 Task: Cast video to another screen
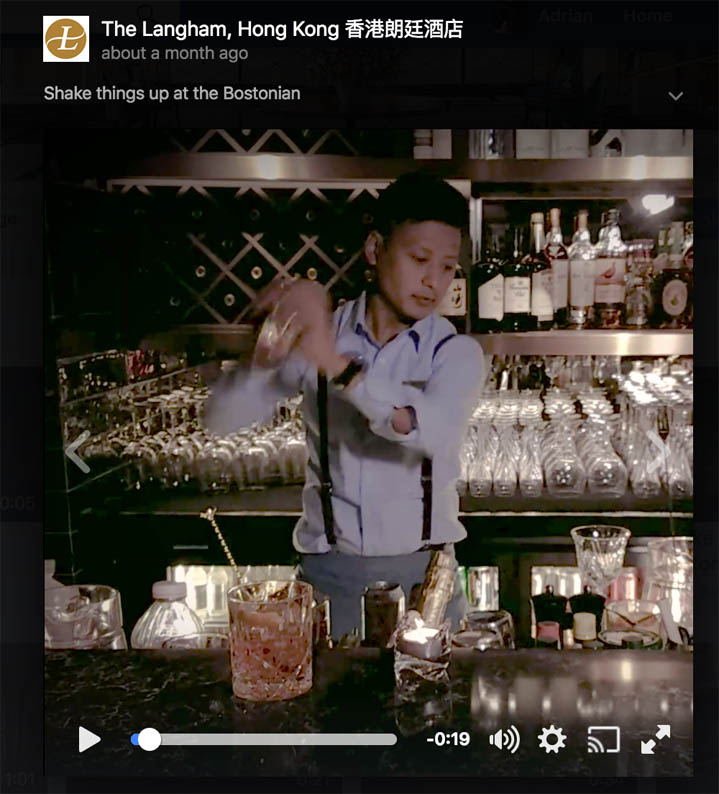603,739
